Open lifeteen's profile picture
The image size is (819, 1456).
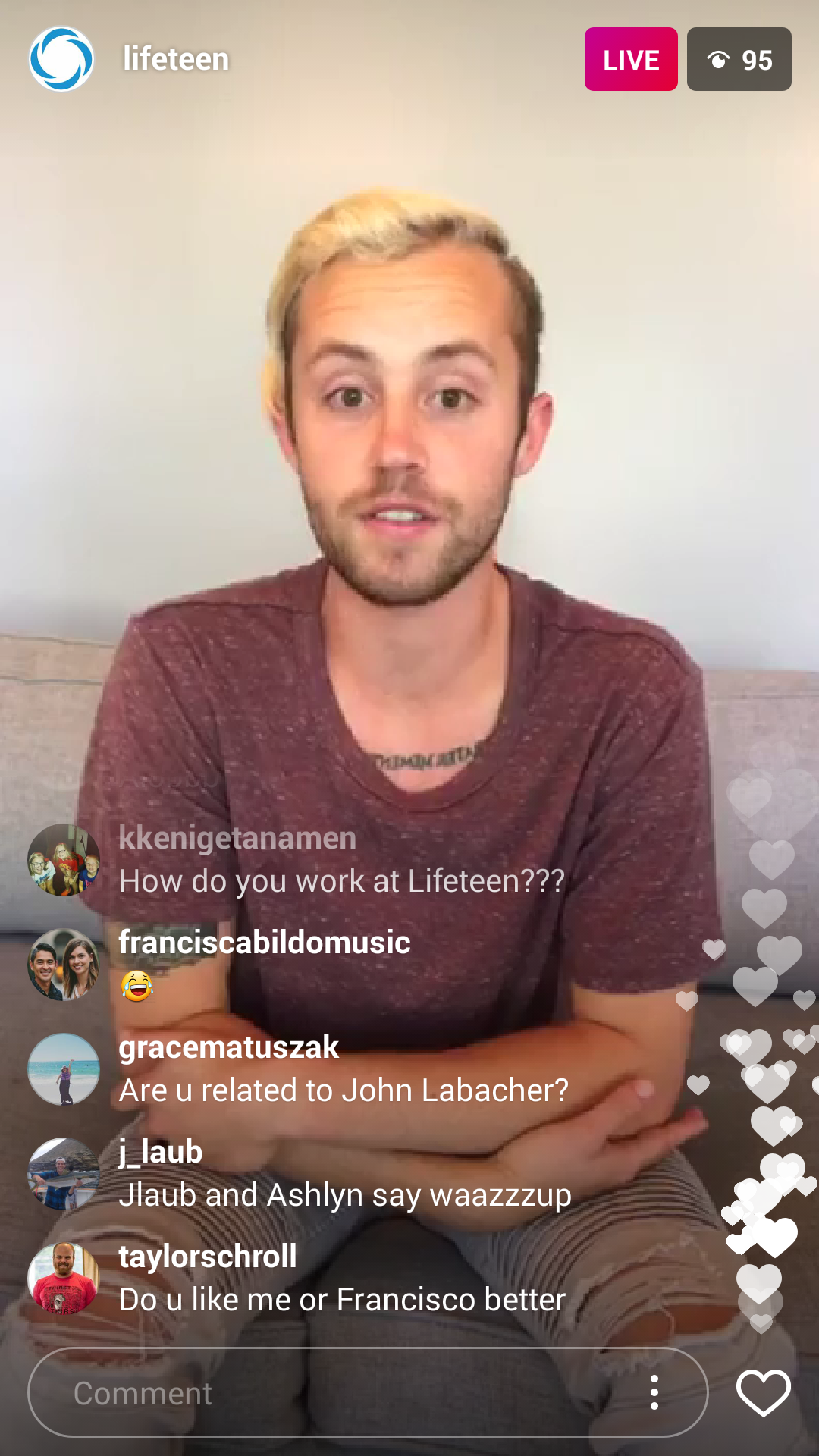(61, 59)
